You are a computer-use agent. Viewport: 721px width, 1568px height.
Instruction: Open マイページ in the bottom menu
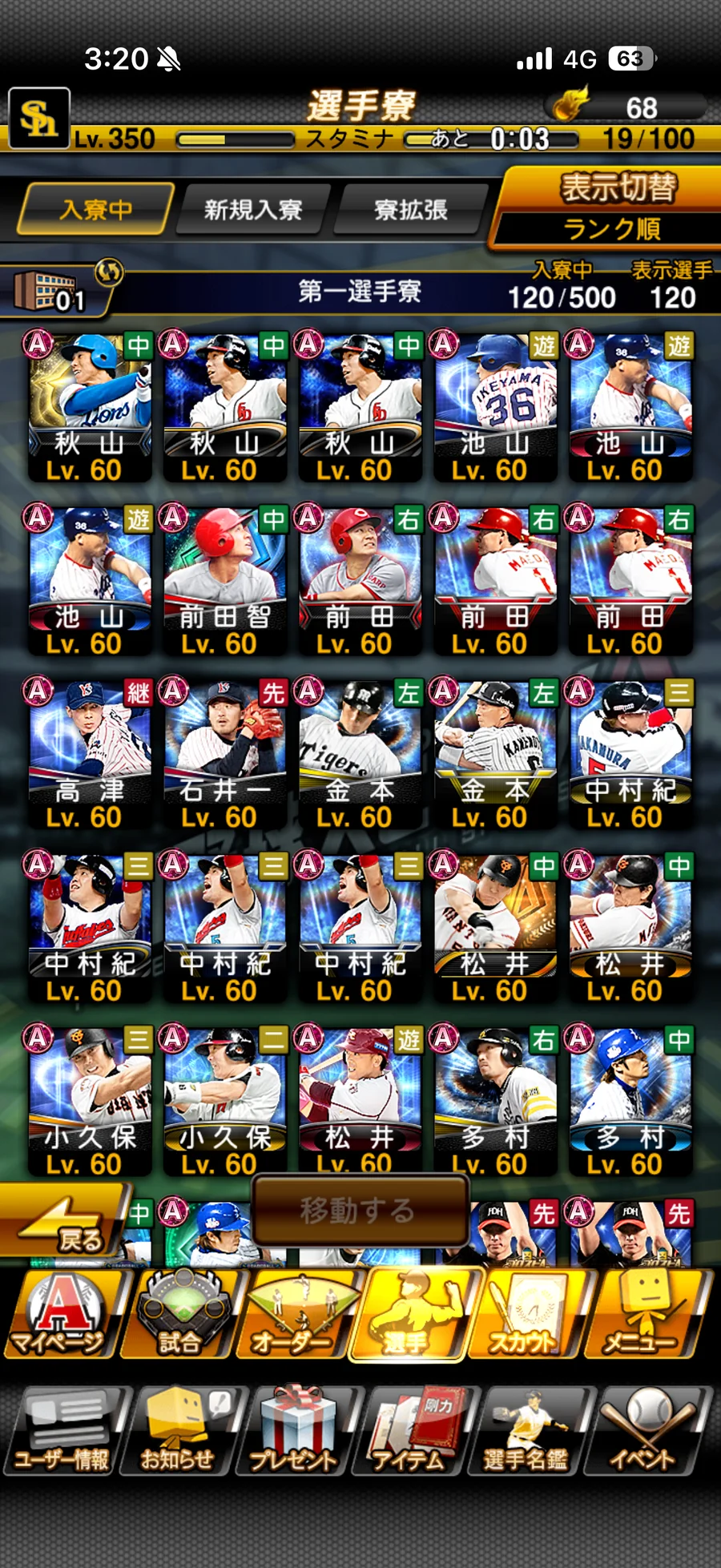tap(64, 1316)
